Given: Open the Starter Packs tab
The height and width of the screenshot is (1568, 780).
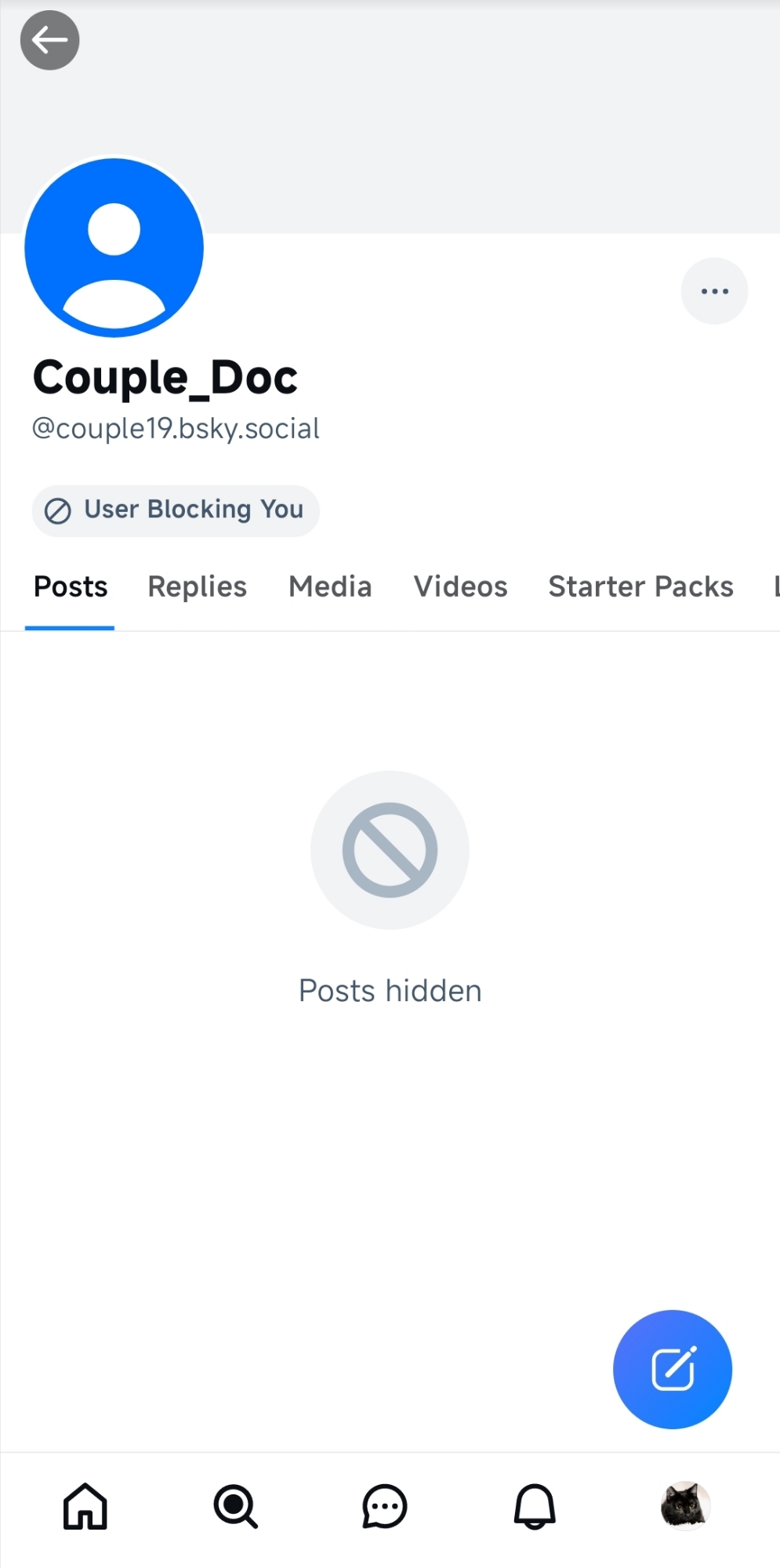Looking at the screenshot, I should pyautogui.click(x=640, y=587).
